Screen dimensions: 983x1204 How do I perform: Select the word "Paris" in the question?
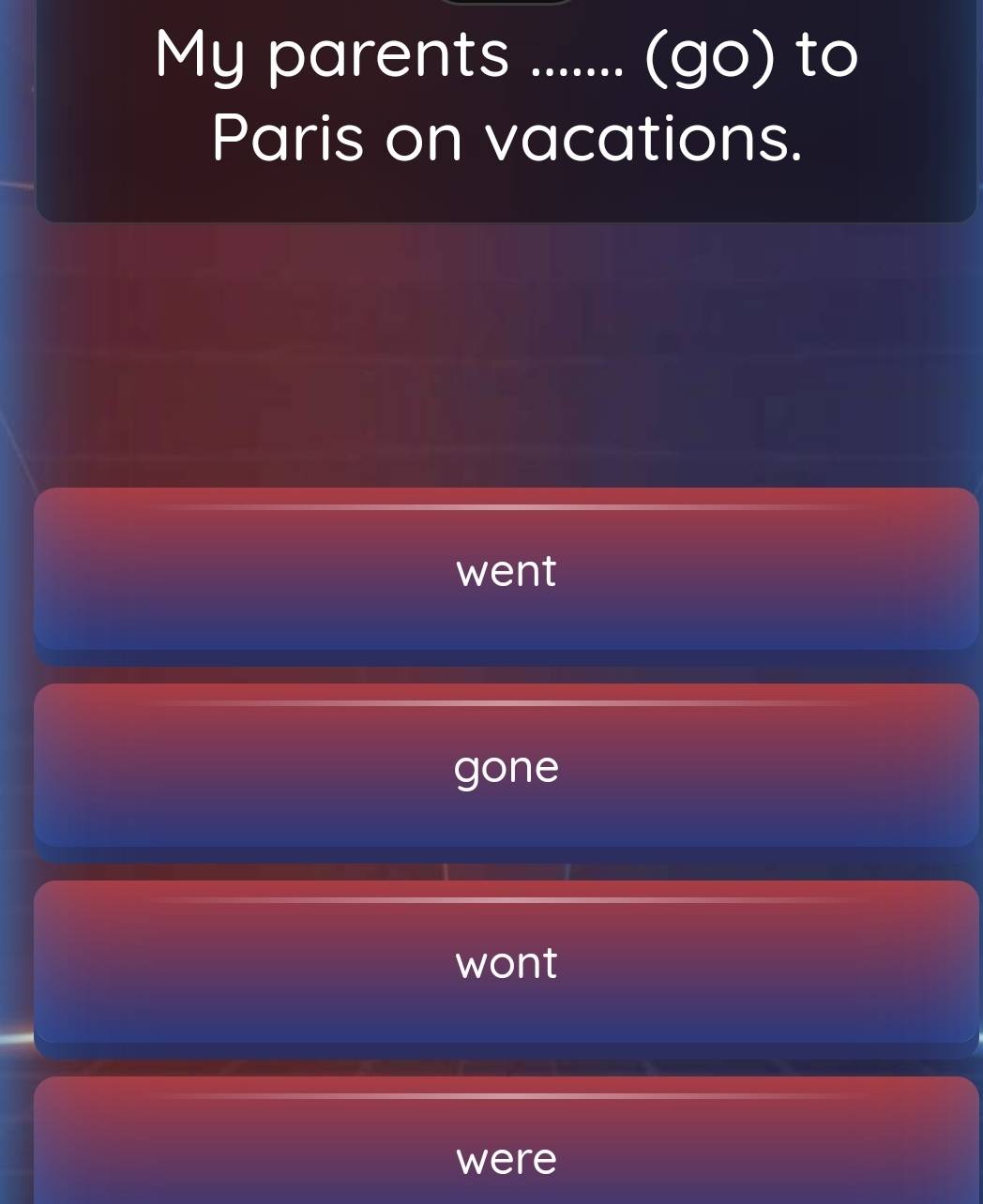click(x=293, y=139)
